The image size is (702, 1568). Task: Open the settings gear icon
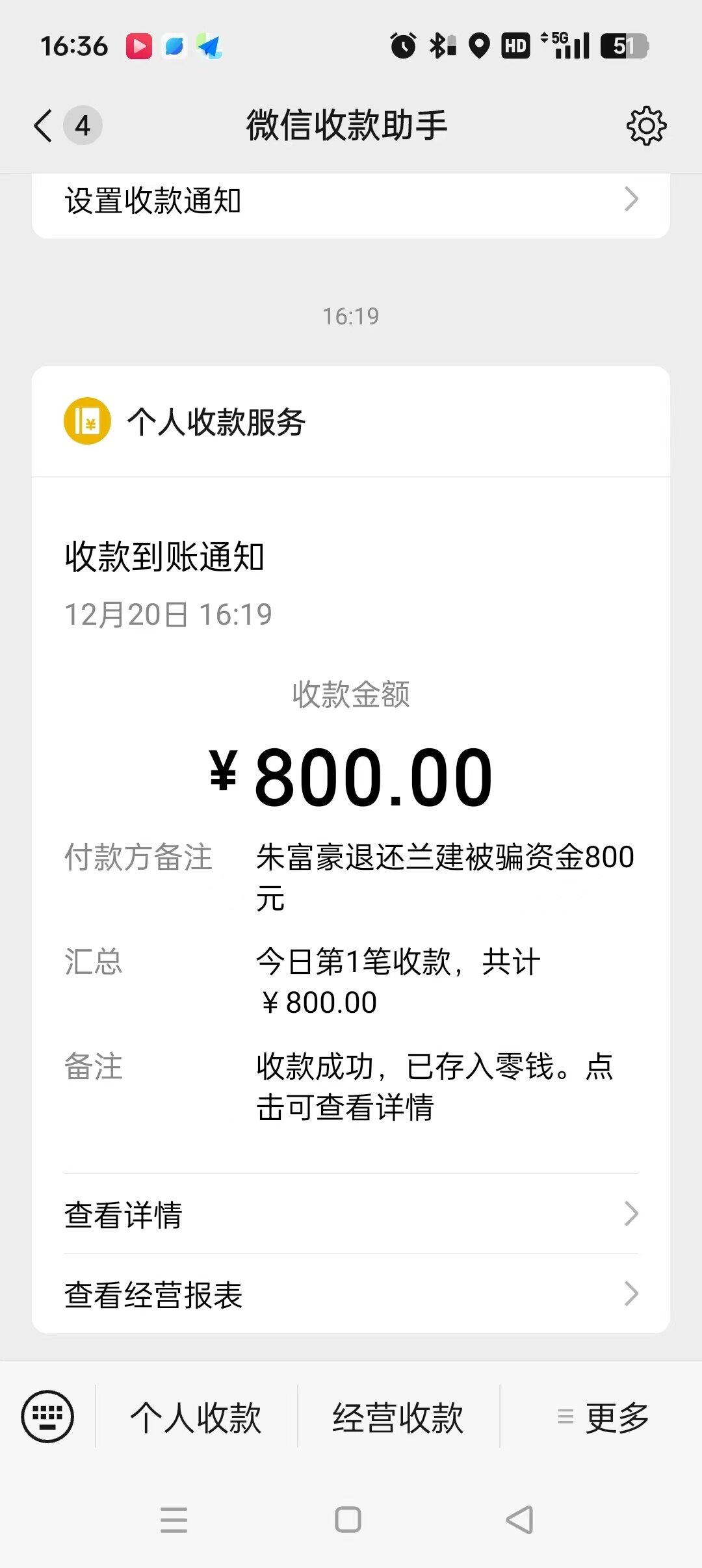pos(646,125)
